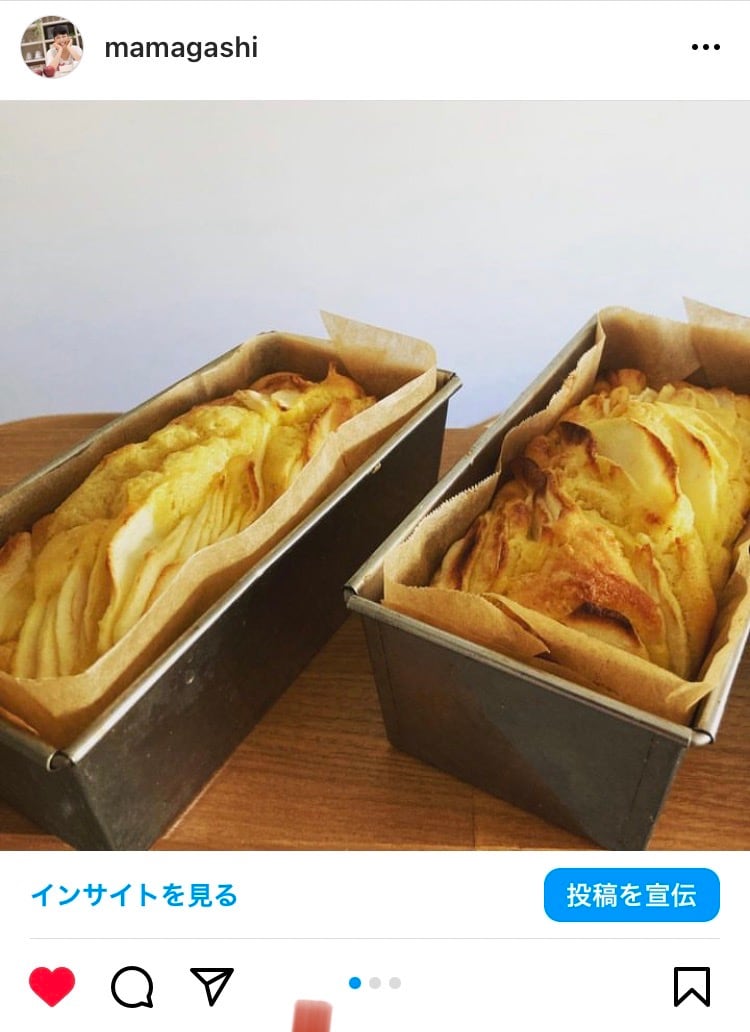
Task: Tap インサイトを見る to view insights
Action: point(134,895)
